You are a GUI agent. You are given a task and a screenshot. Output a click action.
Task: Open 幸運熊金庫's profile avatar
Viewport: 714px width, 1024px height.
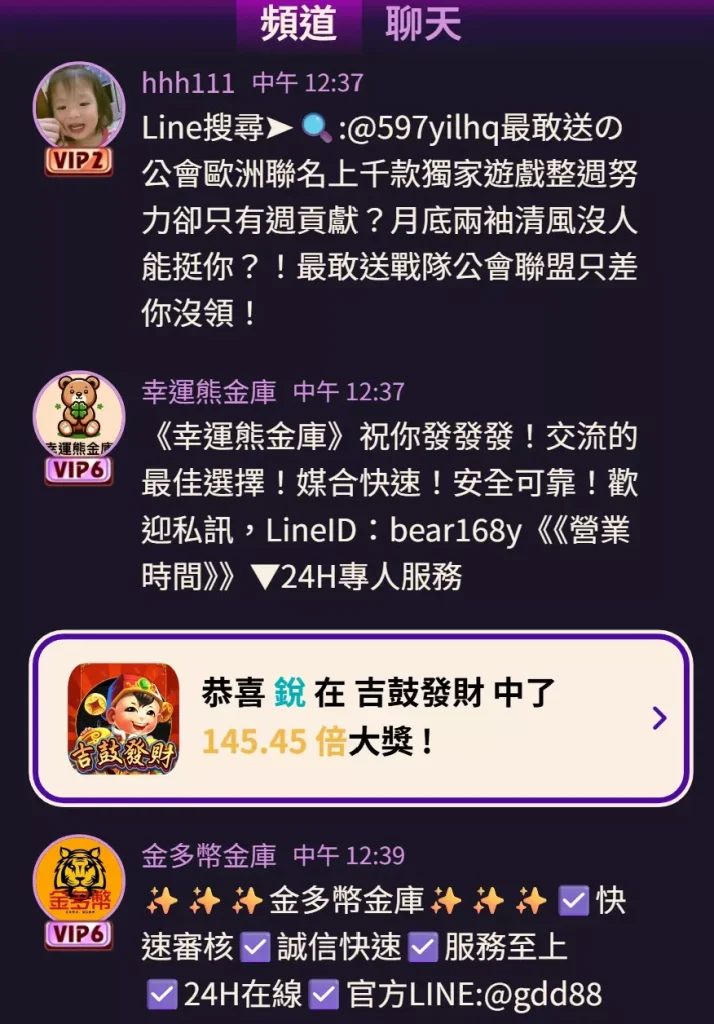(x=79, y=417)
